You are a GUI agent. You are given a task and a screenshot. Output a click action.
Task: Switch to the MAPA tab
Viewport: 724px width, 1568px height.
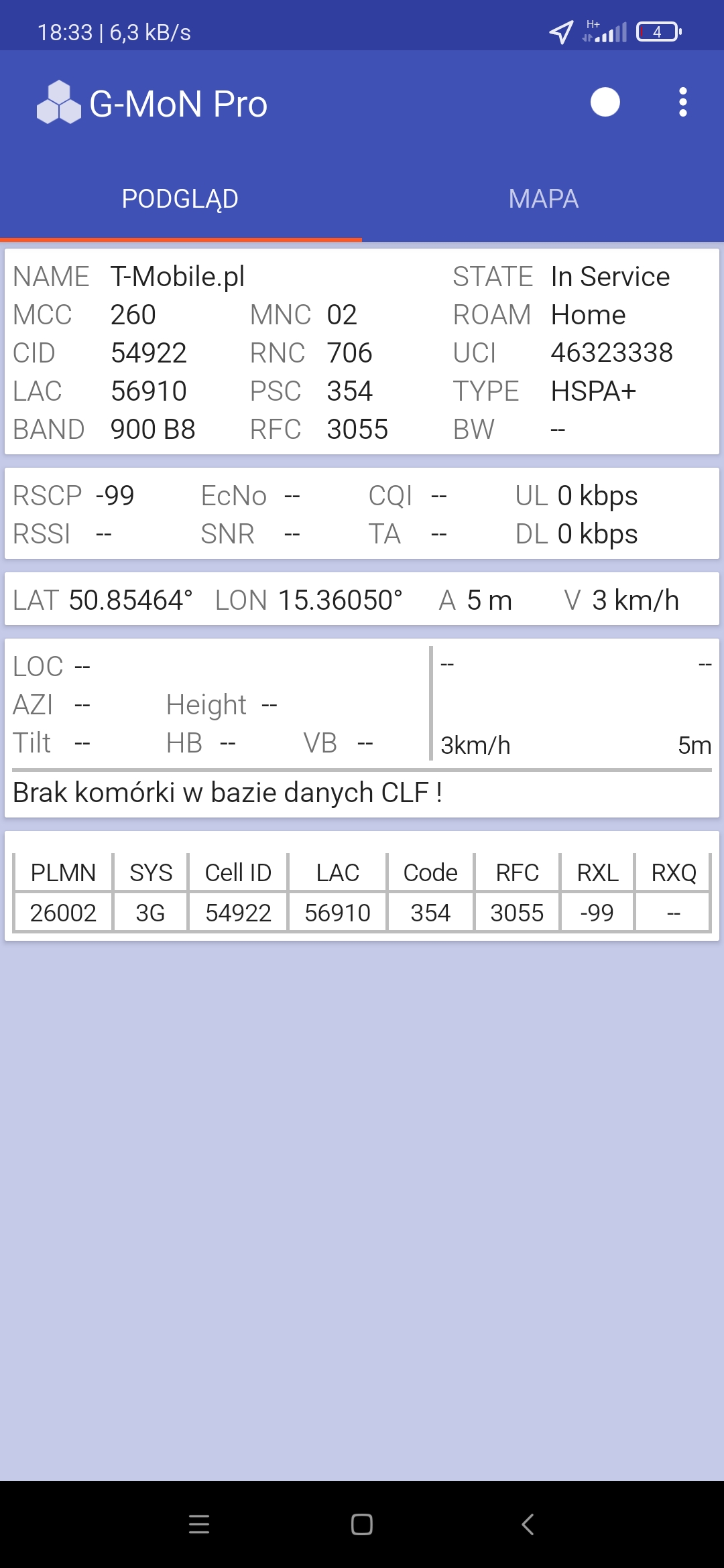pos(543,199)
